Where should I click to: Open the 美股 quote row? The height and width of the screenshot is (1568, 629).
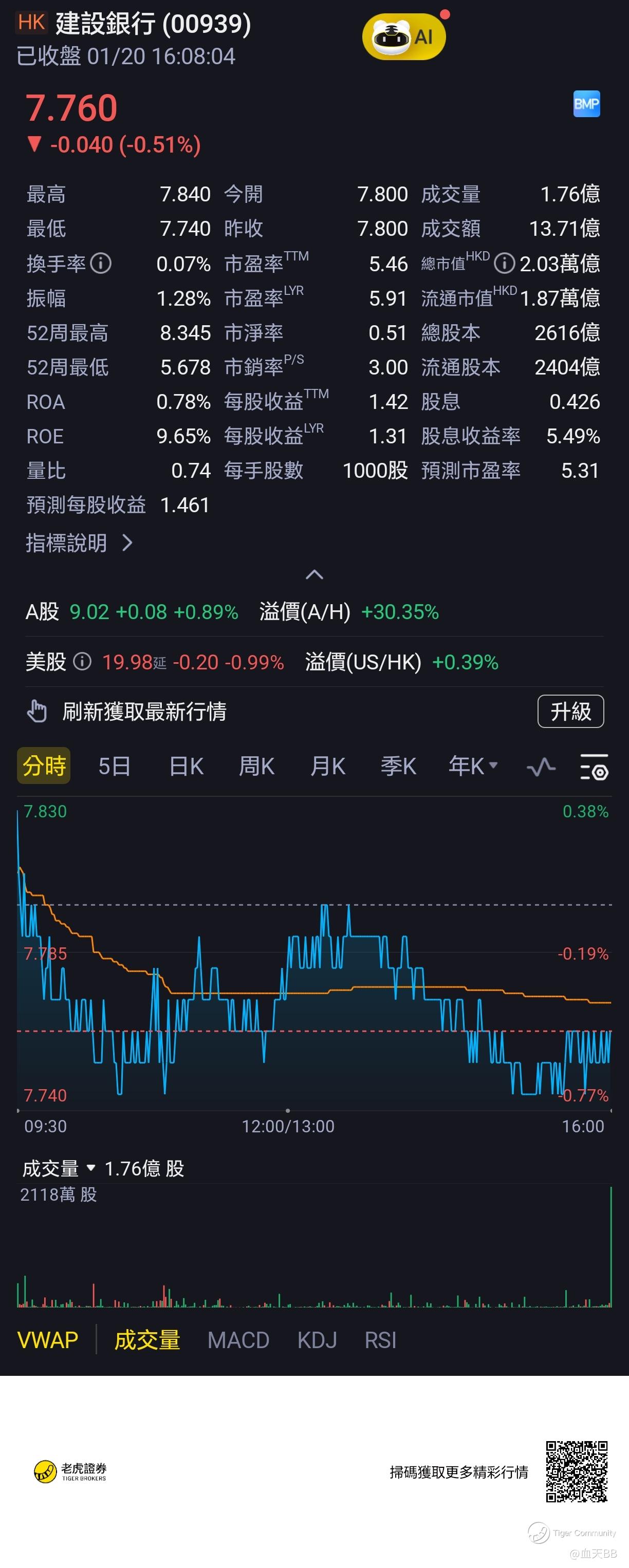(155, 662)
